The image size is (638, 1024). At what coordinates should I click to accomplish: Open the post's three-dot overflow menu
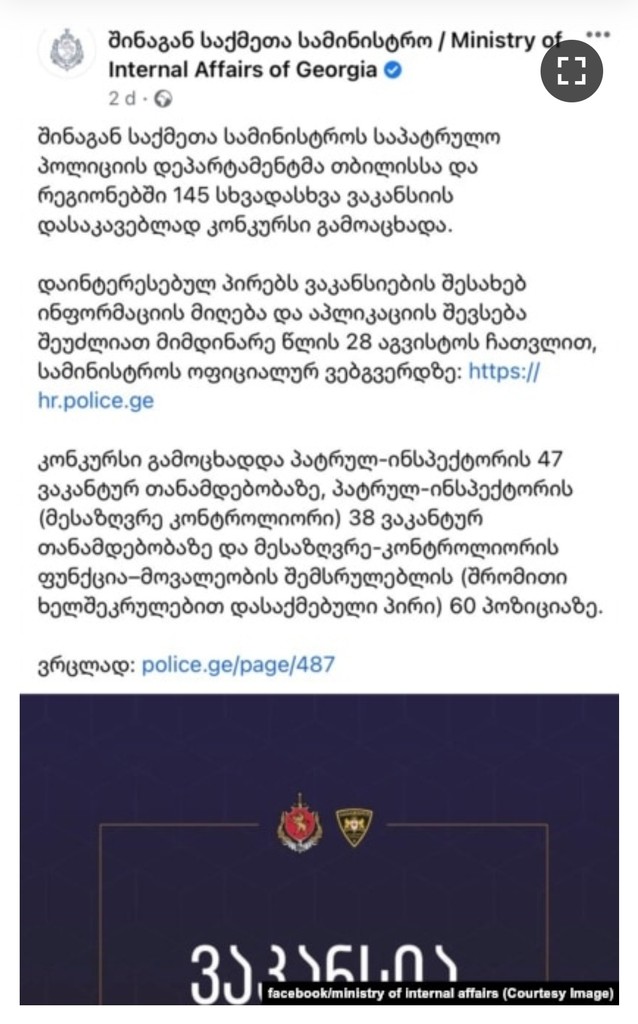598,34
